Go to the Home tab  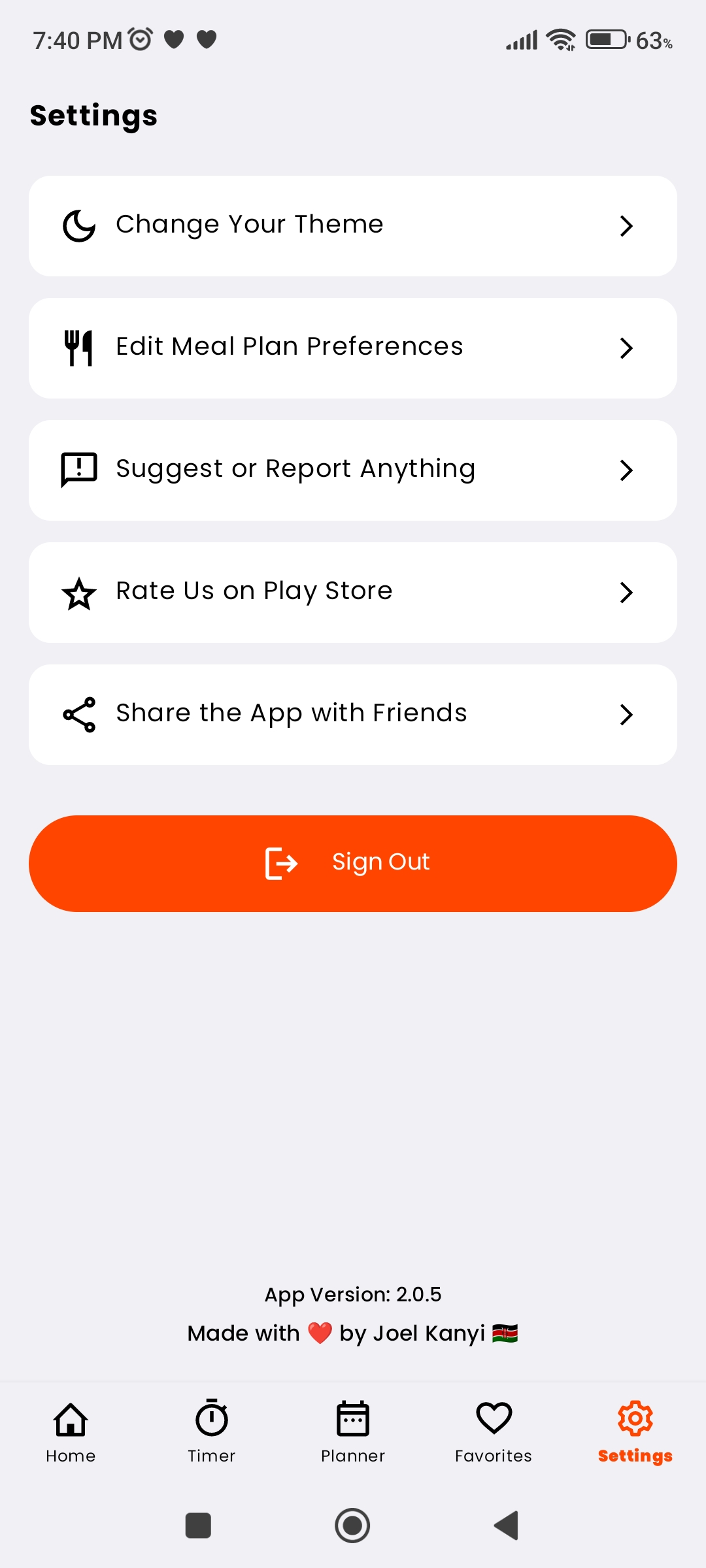pos(71,1431)
